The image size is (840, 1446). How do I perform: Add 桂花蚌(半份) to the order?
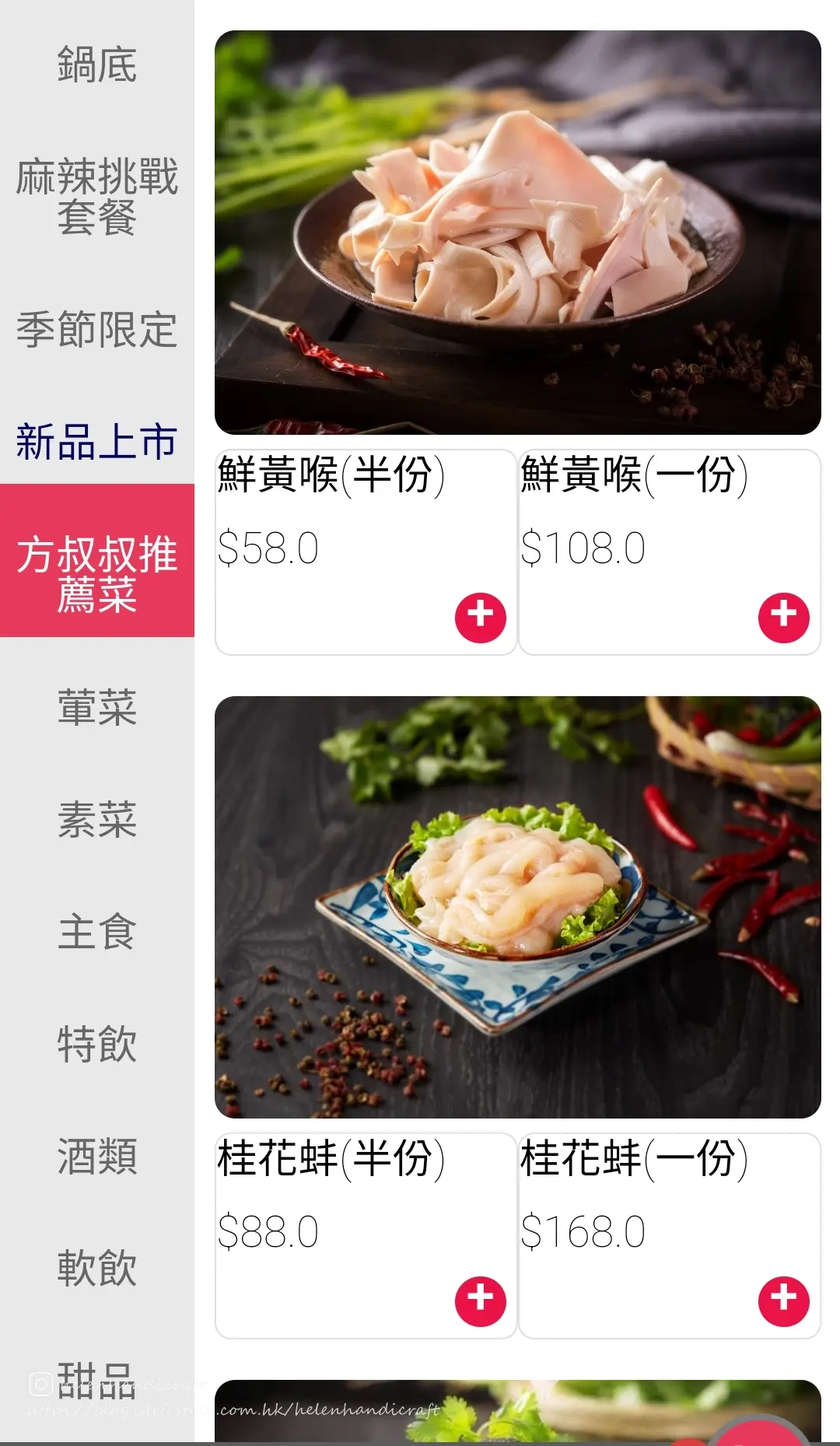[x=480, y=1301]
